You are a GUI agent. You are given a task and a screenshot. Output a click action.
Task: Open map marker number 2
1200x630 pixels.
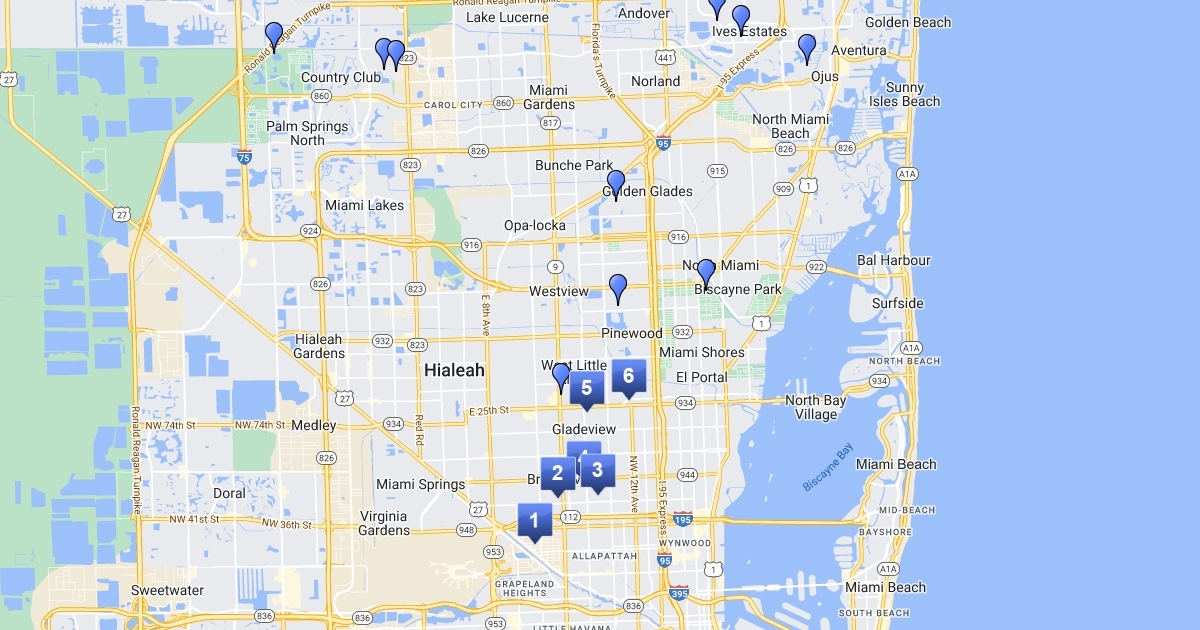click(x=558, y=476)
